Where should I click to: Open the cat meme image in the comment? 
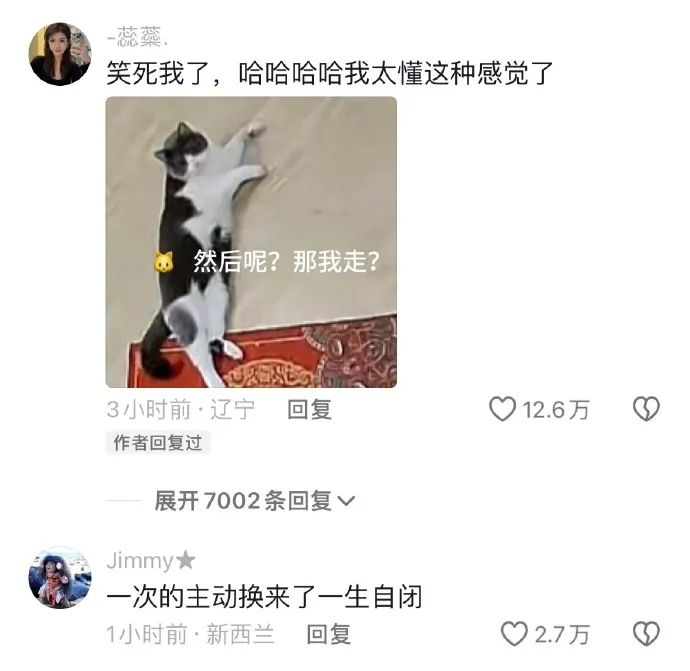click(x=251, y=242)
